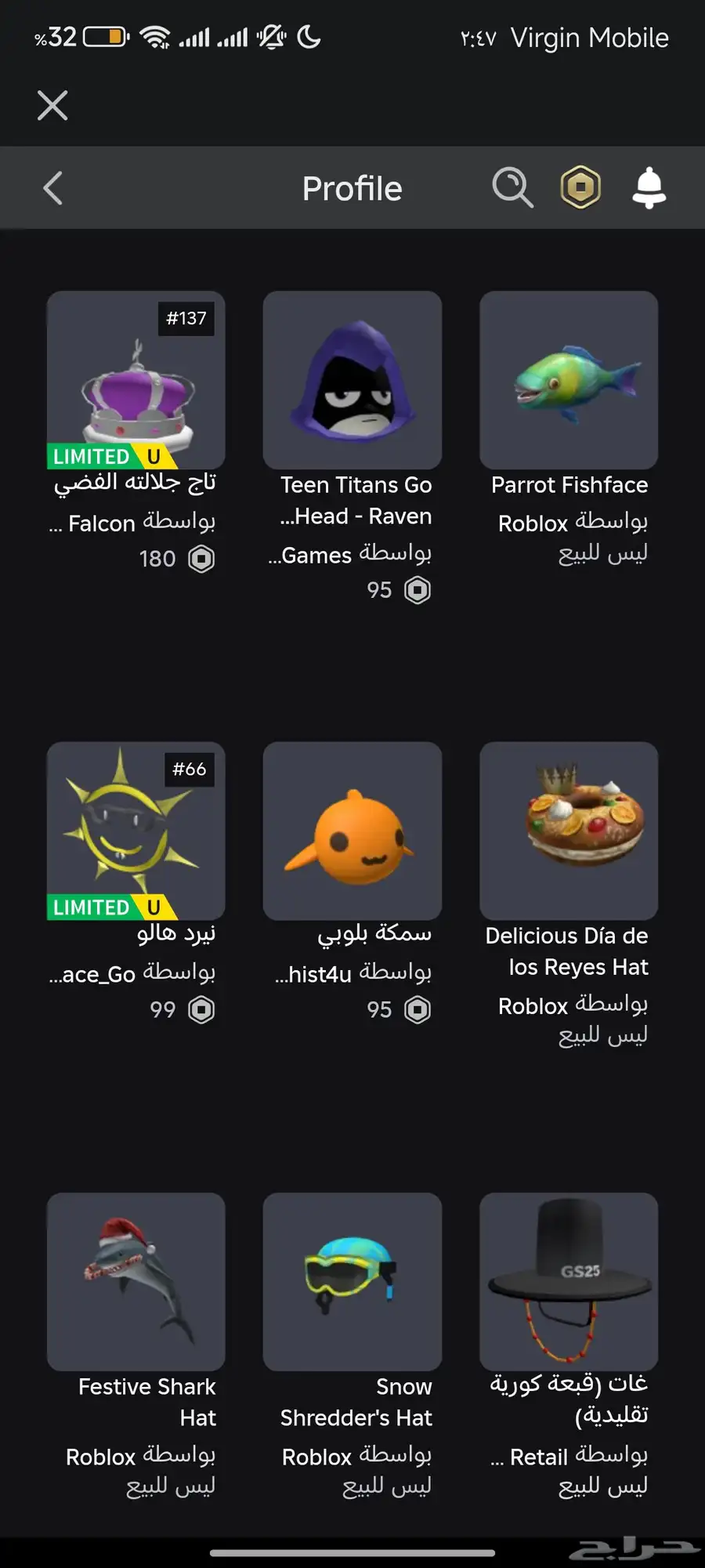Select the orange fish item by hist4u
Image resolution: width=705 pixels, height=1568 pixels.
click(352, 831)
